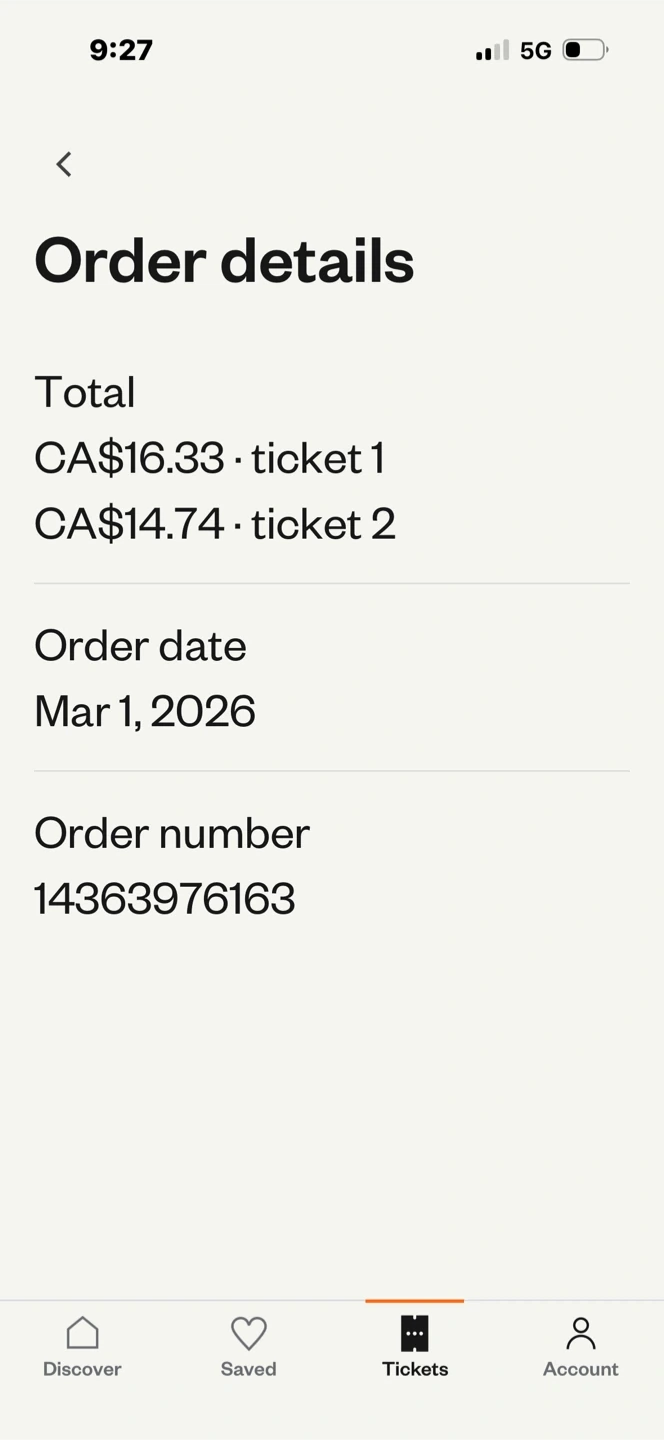Image resolution: width=664 pixels, height=1440 pixels.
Task: Switch to the Discover tab
Action: point(82,1346)
